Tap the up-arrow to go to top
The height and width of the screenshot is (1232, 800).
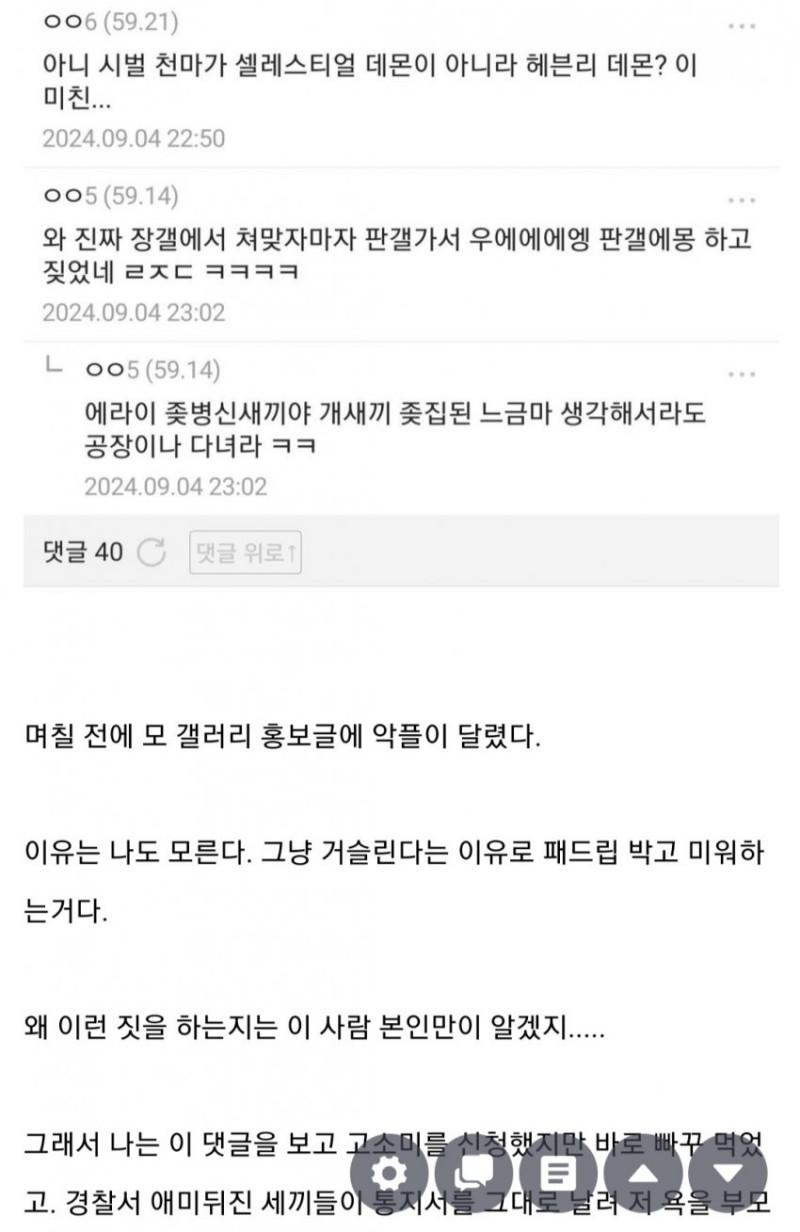[643, 1173]
